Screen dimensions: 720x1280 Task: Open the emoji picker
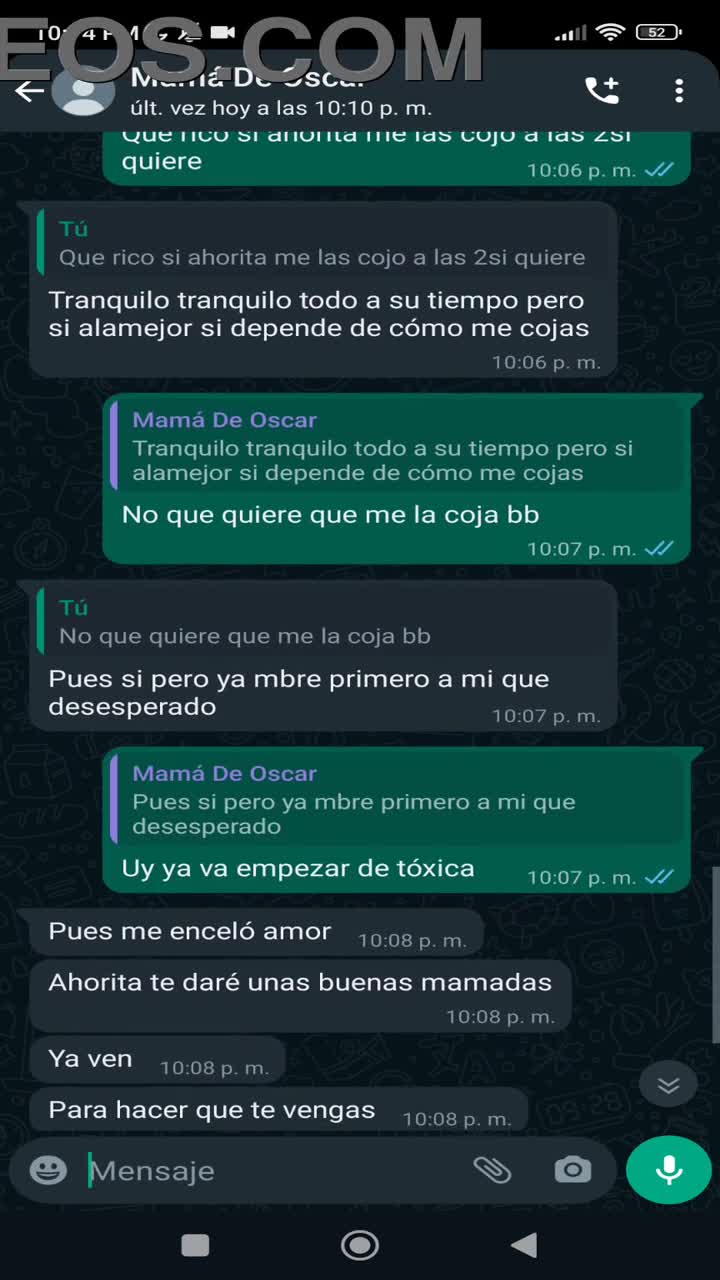48,1170
